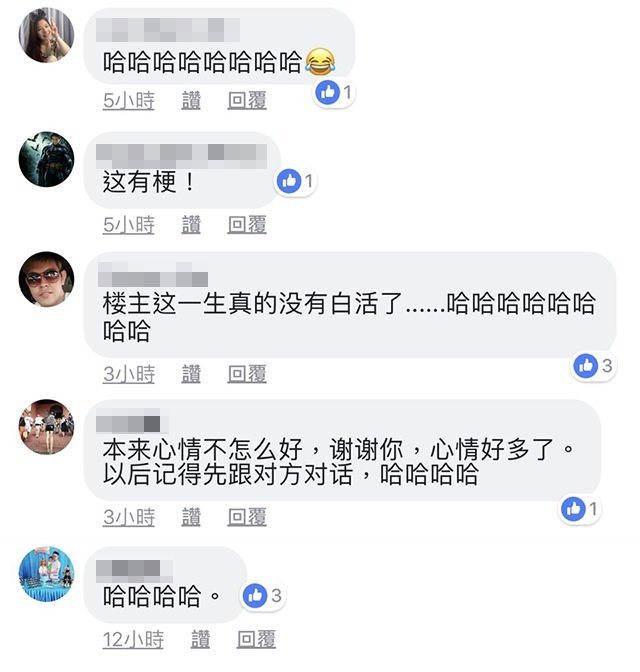Screen dimensions: 640x672
Task: View reactions on 楼主这一生真的没有白活了 comment
Action: [x=594, y=366]
